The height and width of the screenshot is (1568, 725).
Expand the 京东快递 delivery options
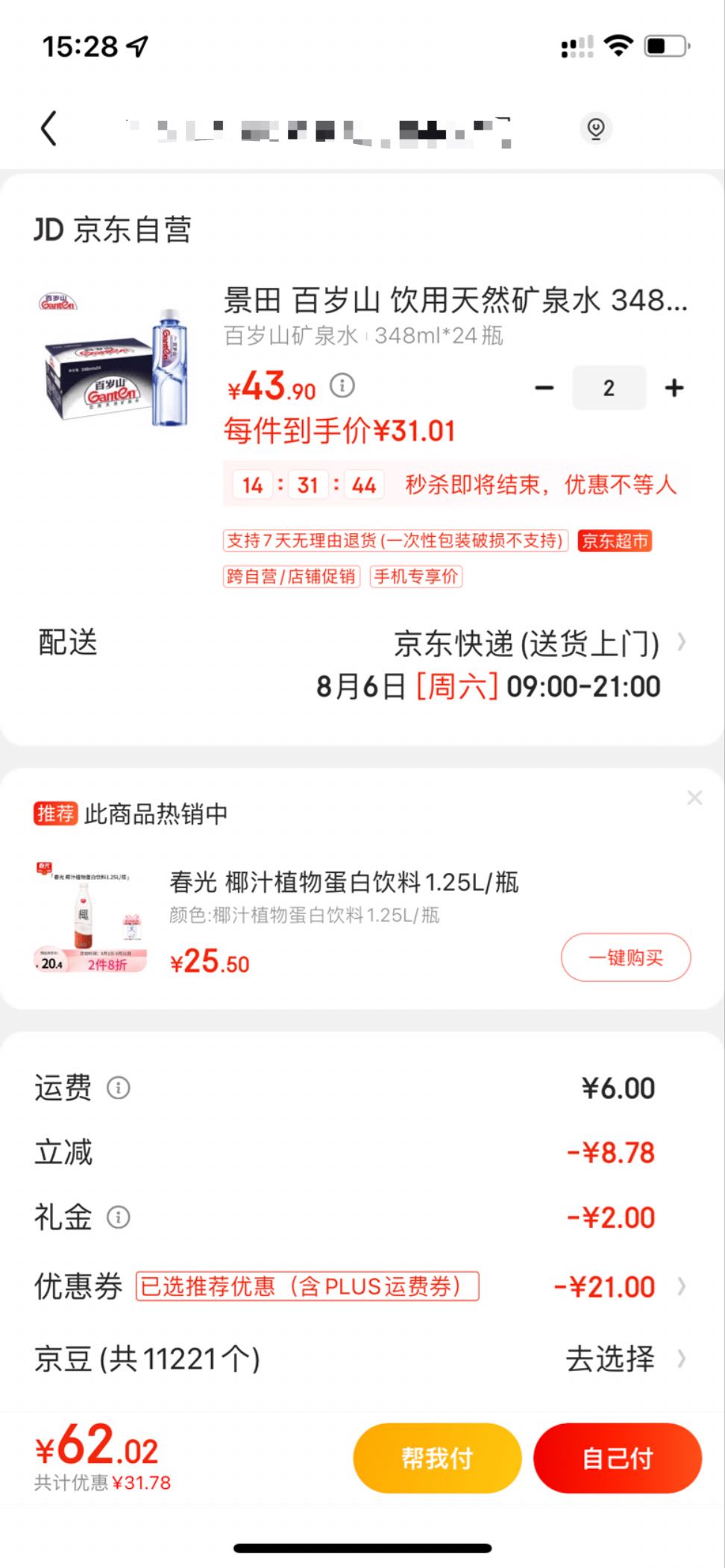click(683, 641)
